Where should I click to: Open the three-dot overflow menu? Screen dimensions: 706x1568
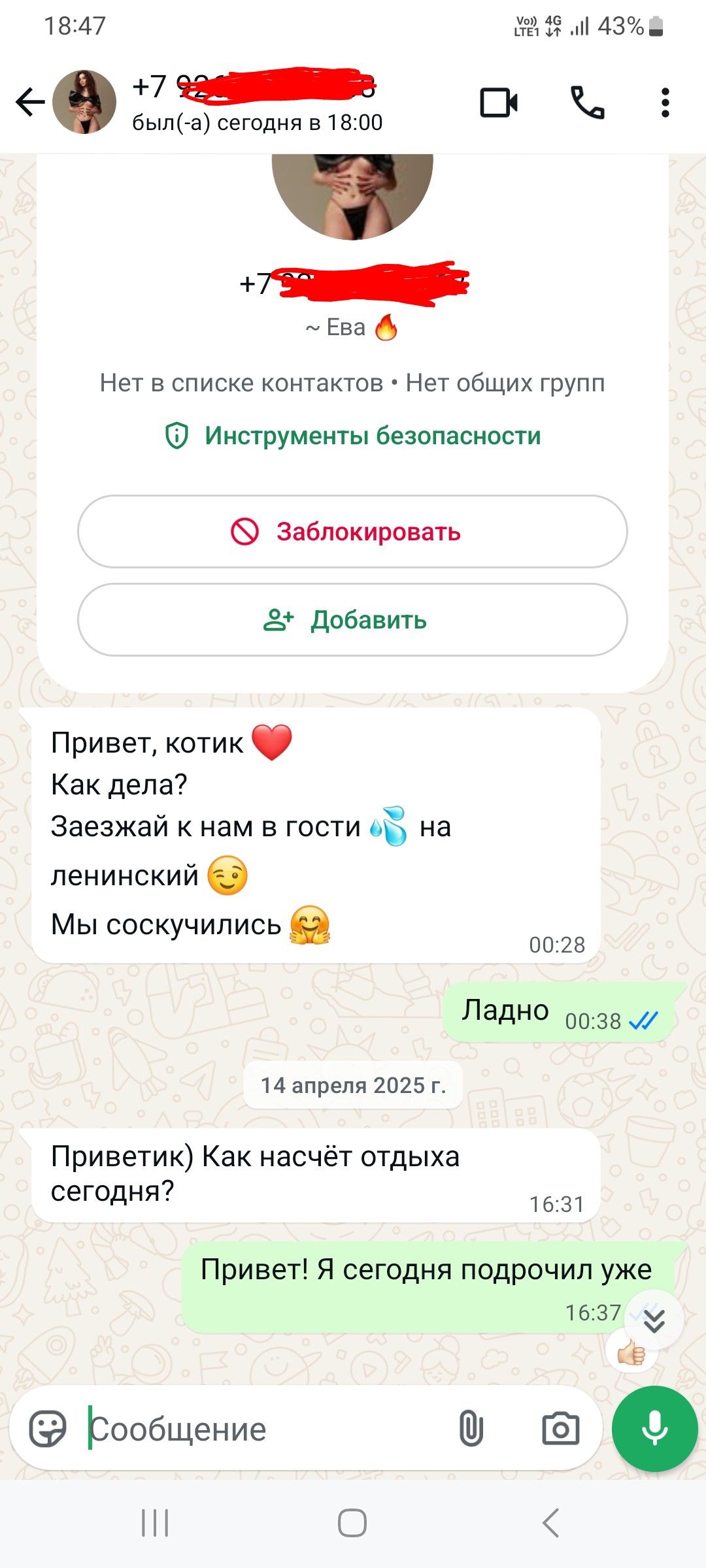665,103
